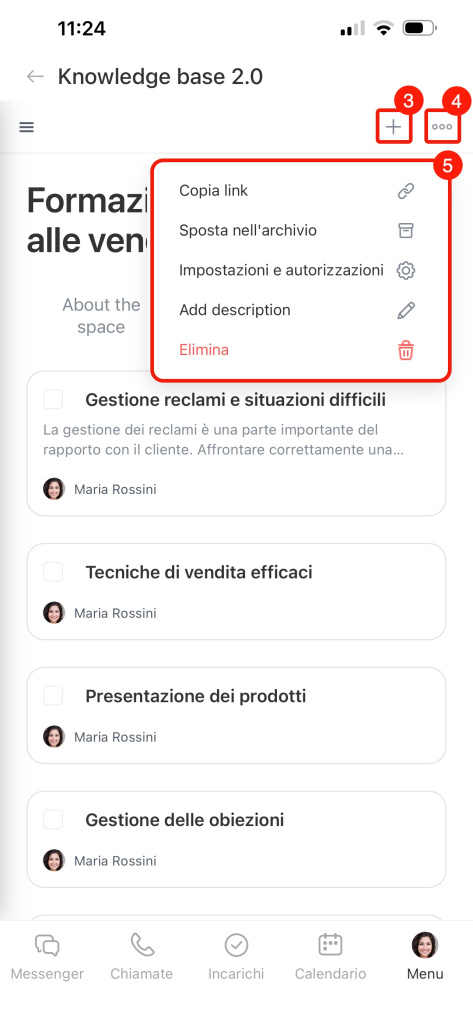Tick checkbox beside Presentazione dei prodotti
This screenshot has width=473, height=1024.
pos(53,696)
